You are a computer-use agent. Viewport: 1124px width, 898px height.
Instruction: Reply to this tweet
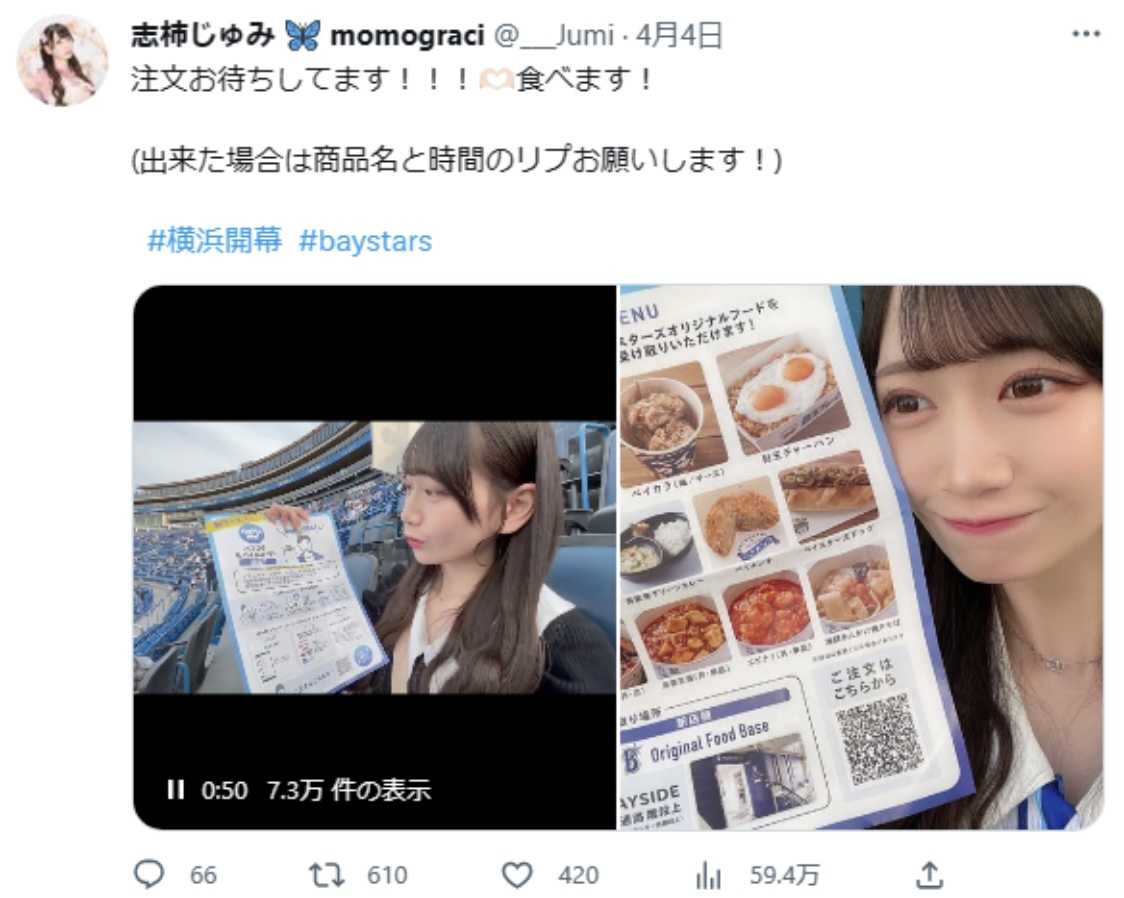click(149, 876)
